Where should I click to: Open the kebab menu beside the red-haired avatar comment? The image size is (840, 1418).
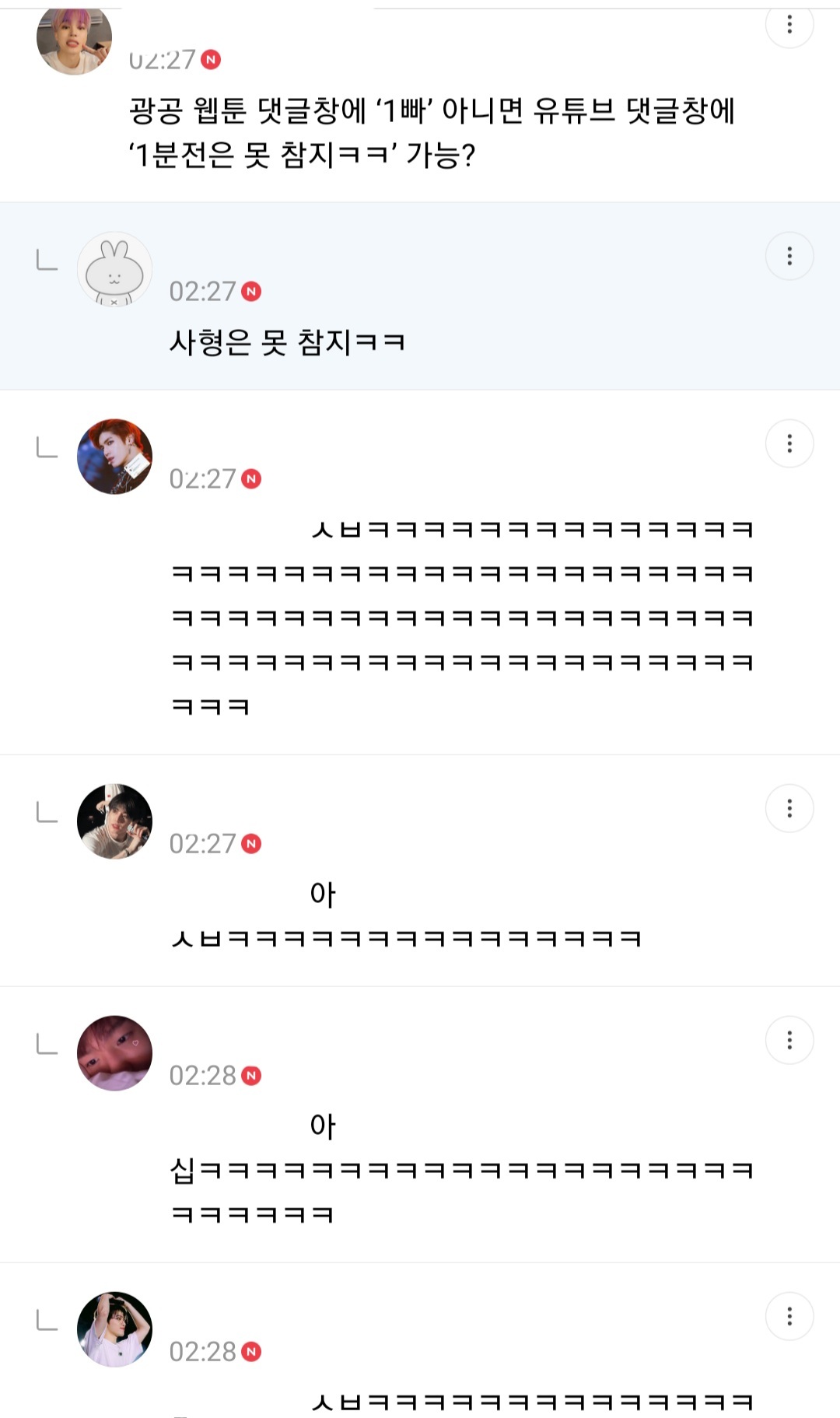[790, 442]
